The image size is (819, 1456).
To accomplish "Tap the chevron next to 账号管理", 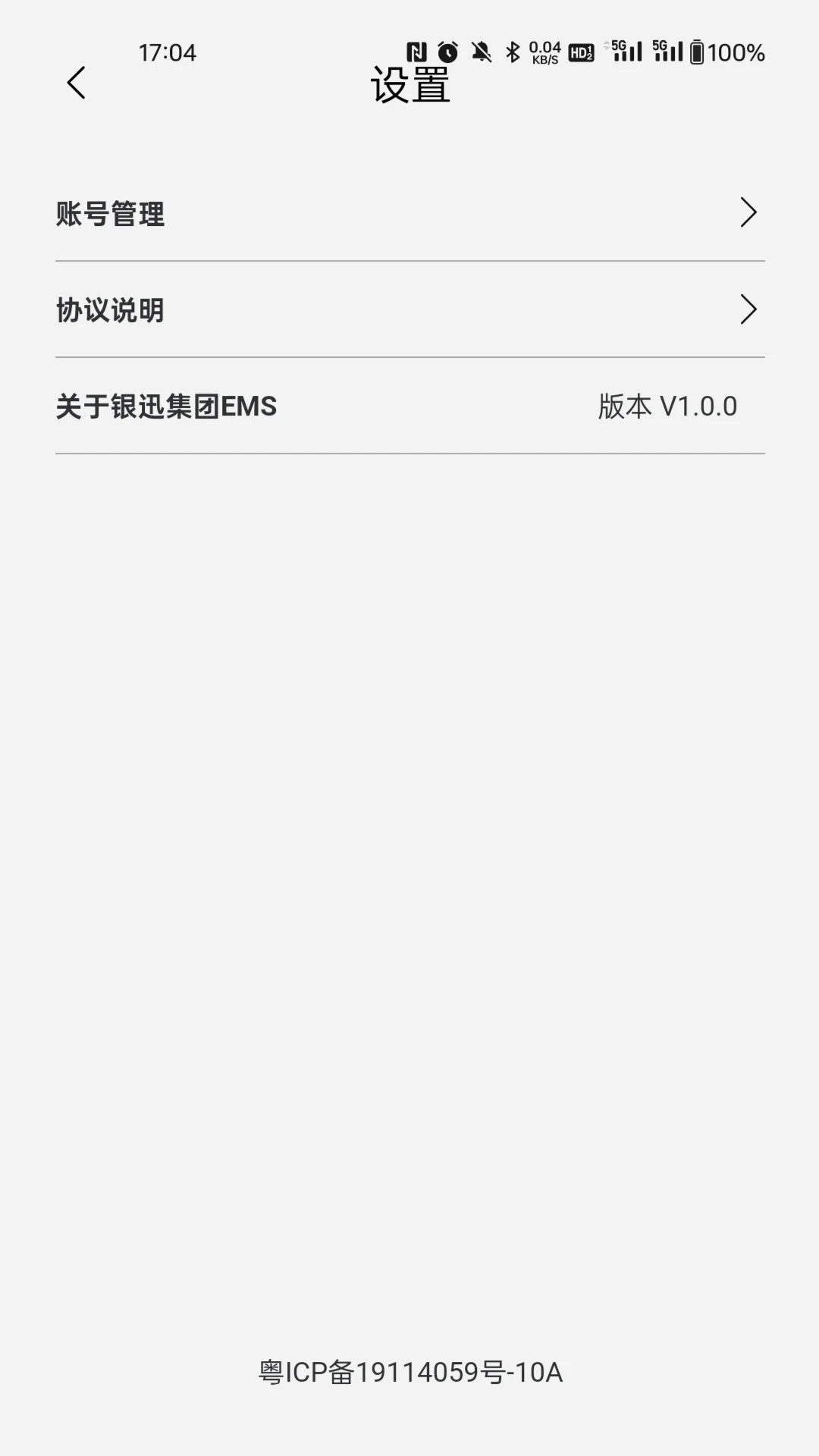I will [x=747, y=213].
